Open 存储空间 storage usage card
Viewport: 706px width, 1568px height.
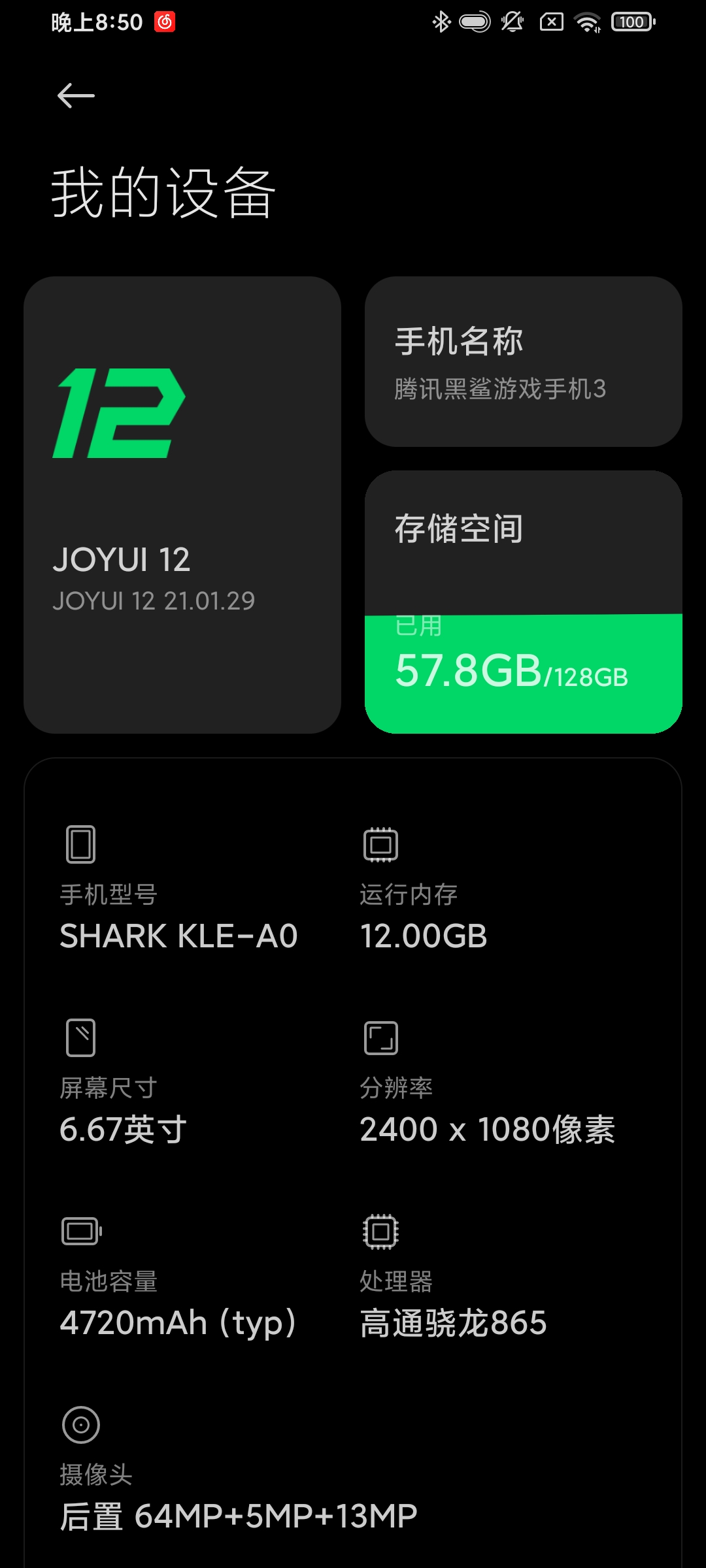523,602
